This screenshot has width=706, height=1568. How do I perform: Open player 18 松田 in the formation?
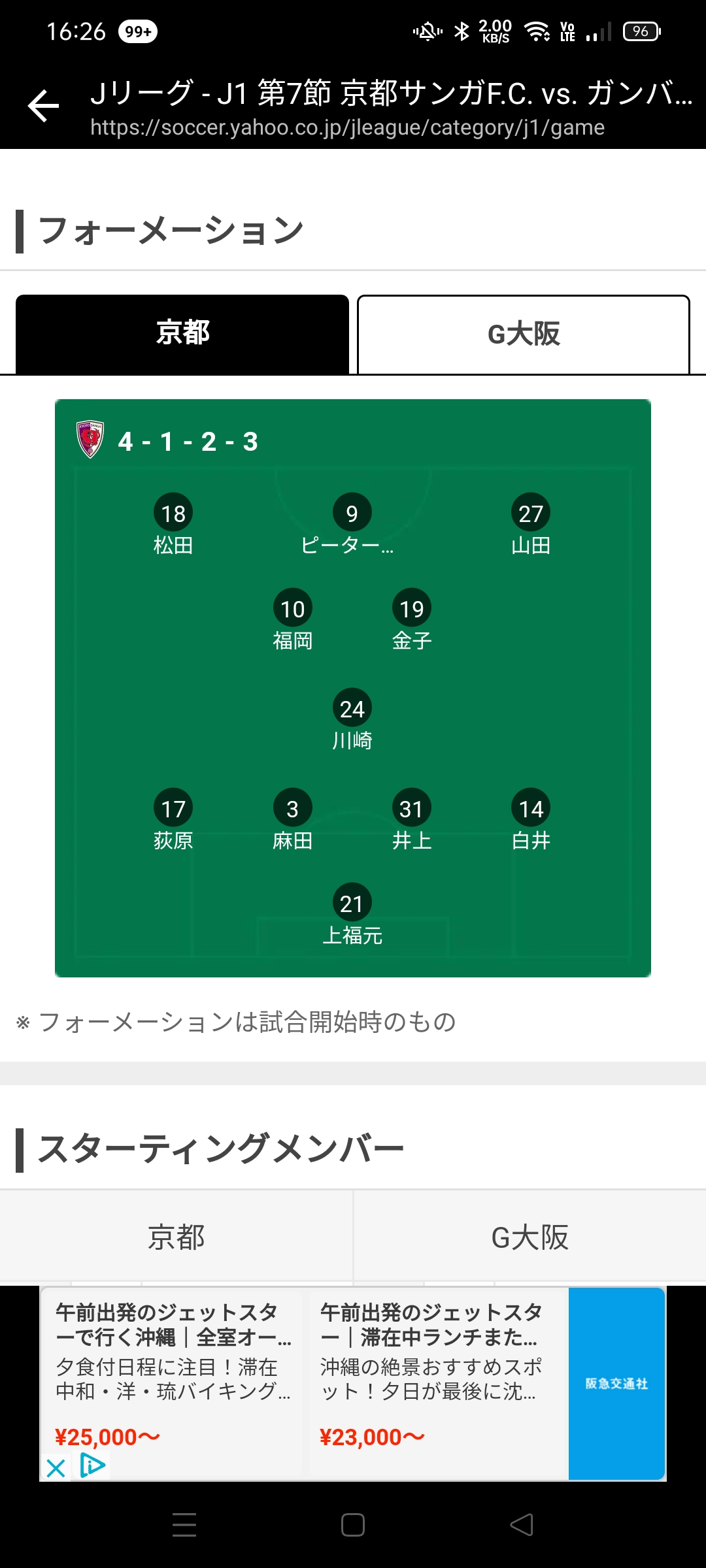click(173, 525)
